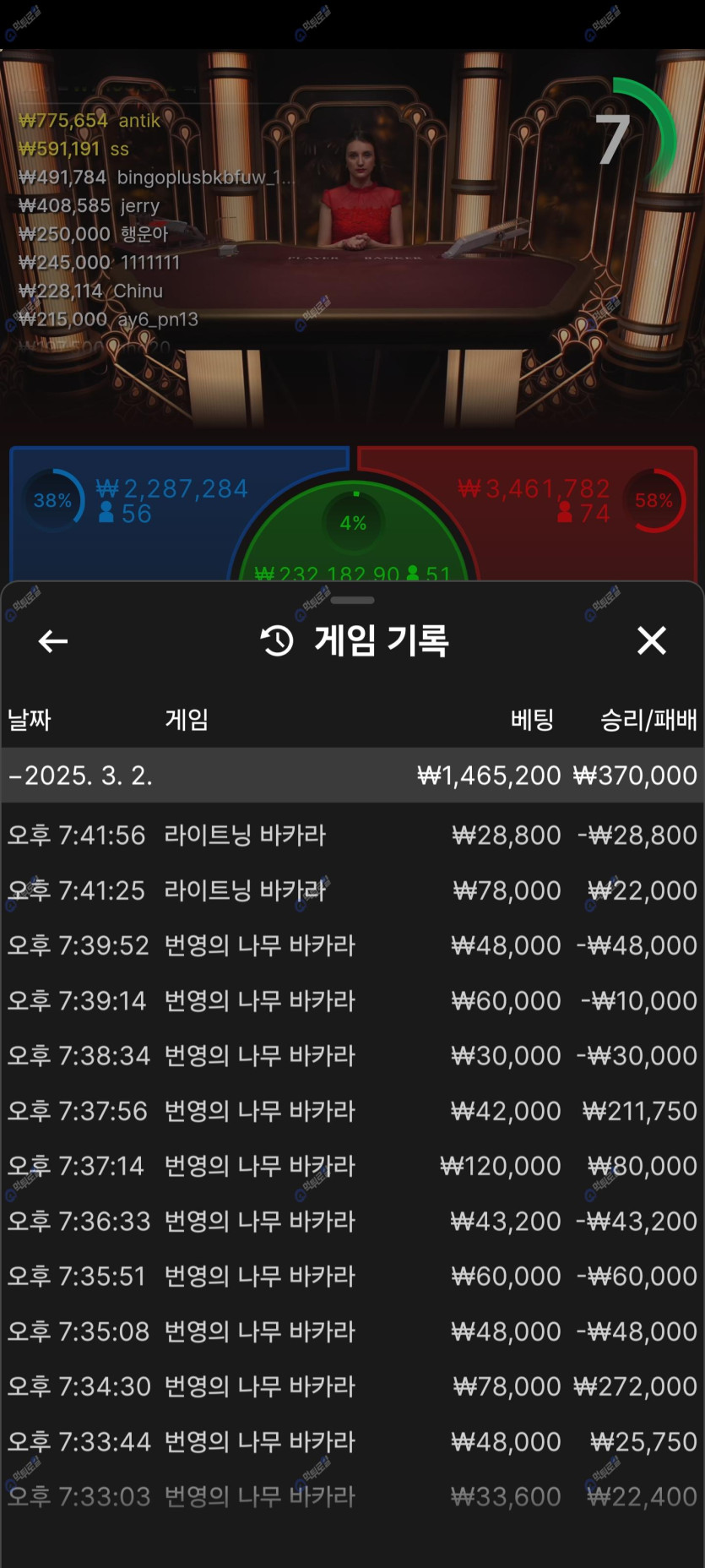Screen dimensions: 705x1568
Task: Open the 오후 7:35:51 history entry
Action: pyautogui.click(x=352, y=1277)
